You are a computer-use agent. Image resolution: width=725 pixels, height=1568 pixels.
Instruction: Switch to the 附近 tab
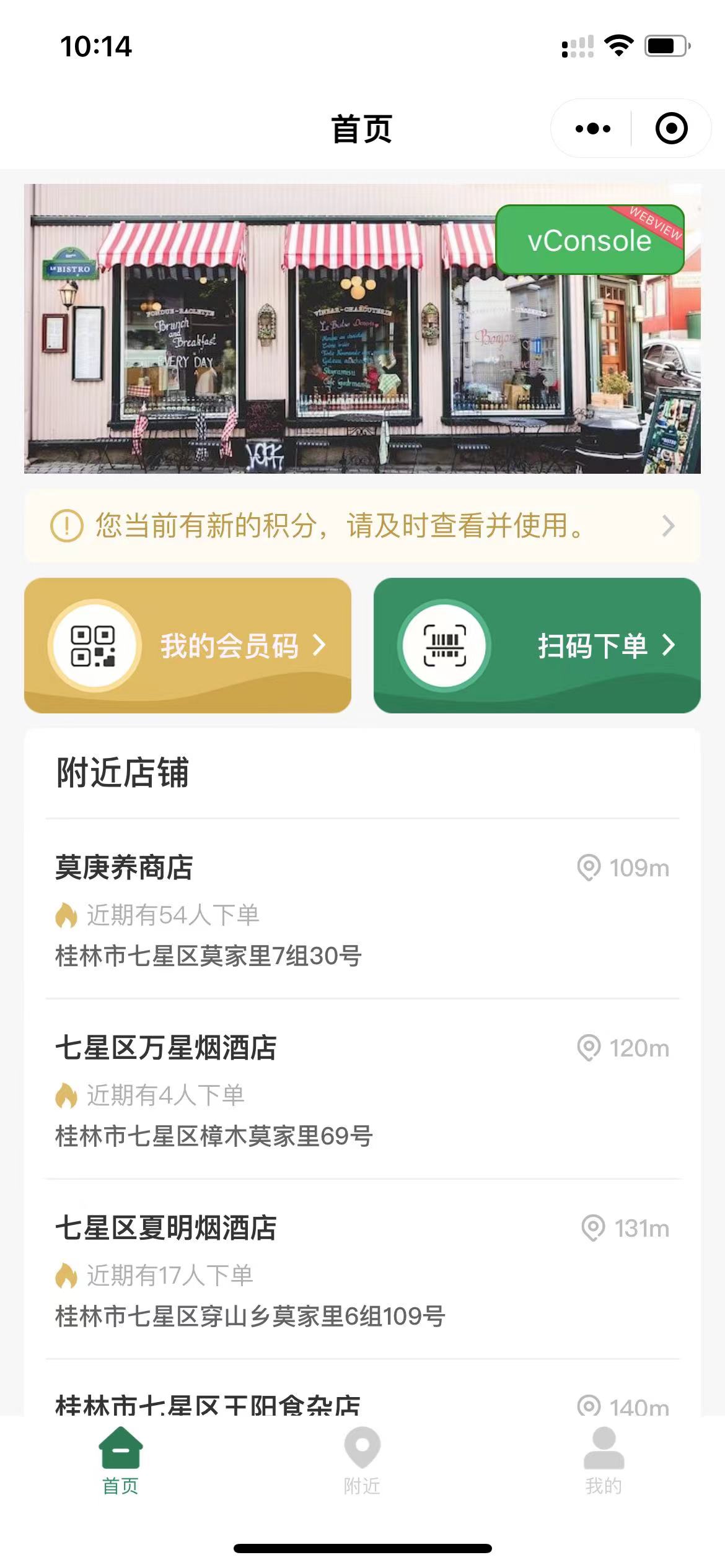click(362, 1460)
